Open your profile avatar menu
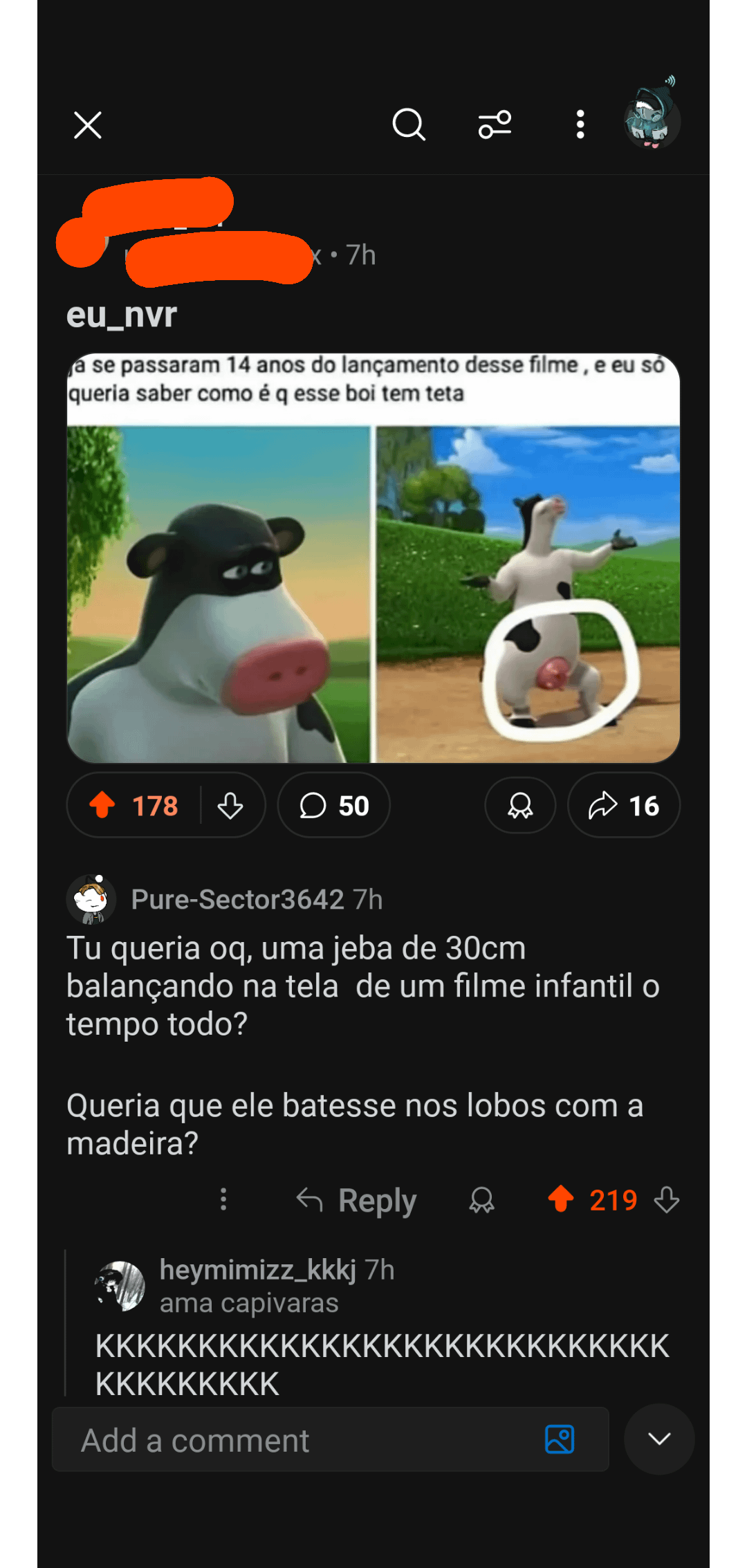This screenshot has width=747, height=1568. click(652, 121)
